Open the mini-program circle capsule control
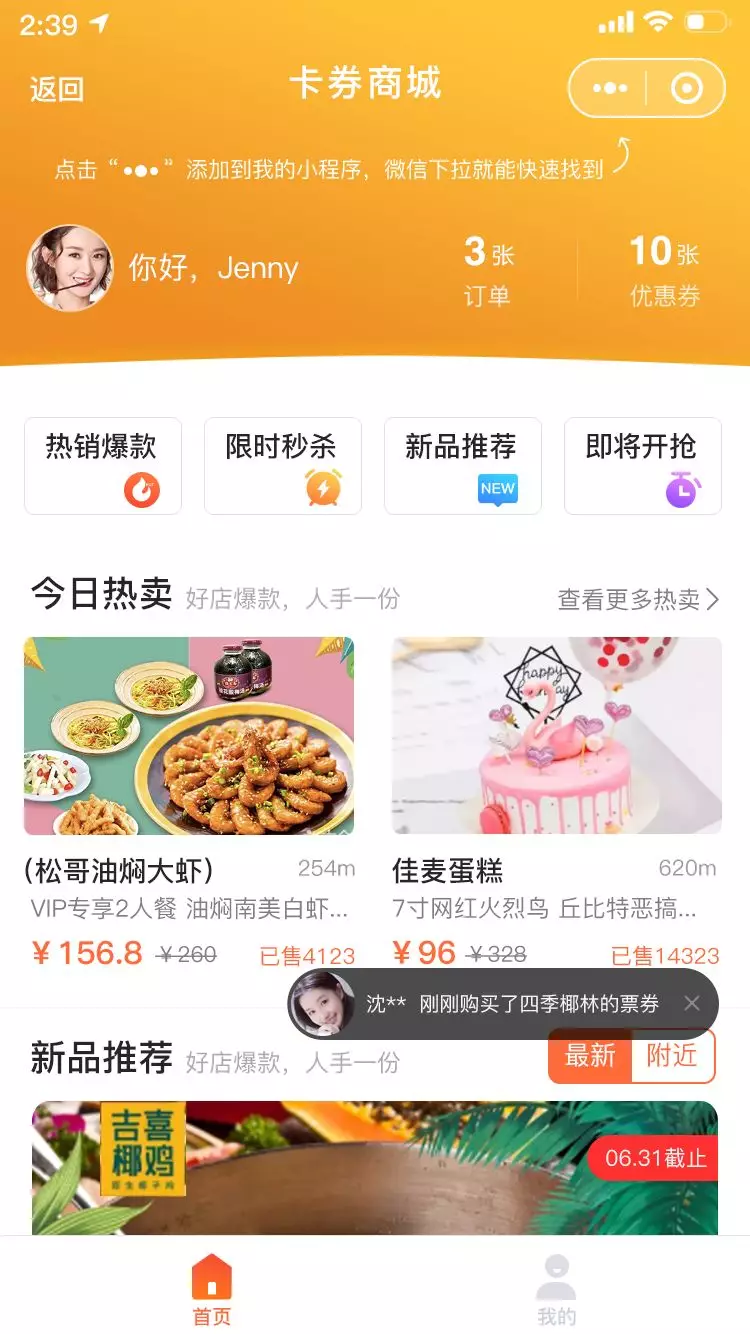Screen dimensions: 750x1334 [x=684, y=87]
